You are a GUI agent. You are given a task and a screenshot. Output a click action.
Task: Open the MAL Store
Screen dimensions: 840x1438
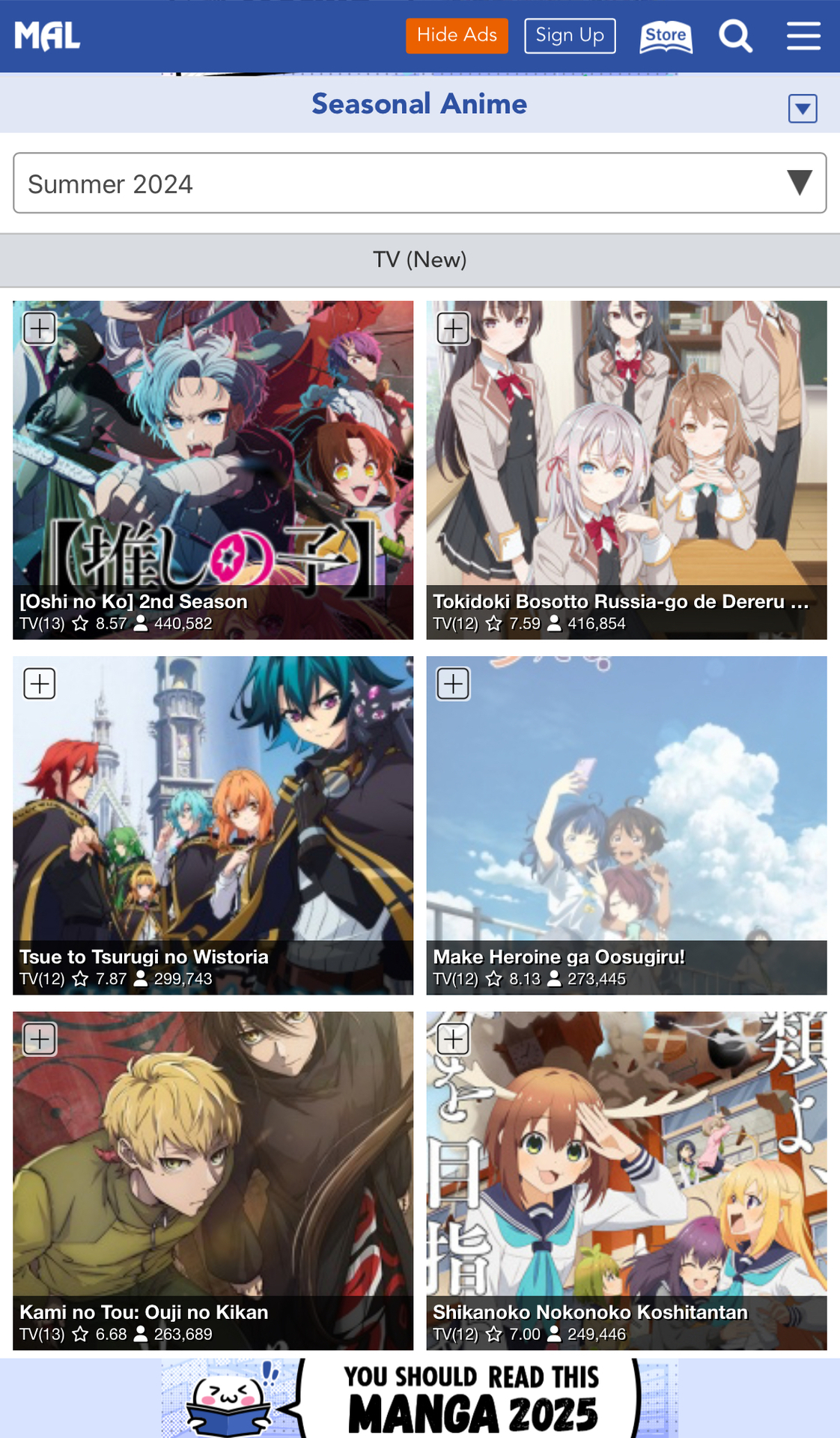pyautogui.click(x=666, y=36)
